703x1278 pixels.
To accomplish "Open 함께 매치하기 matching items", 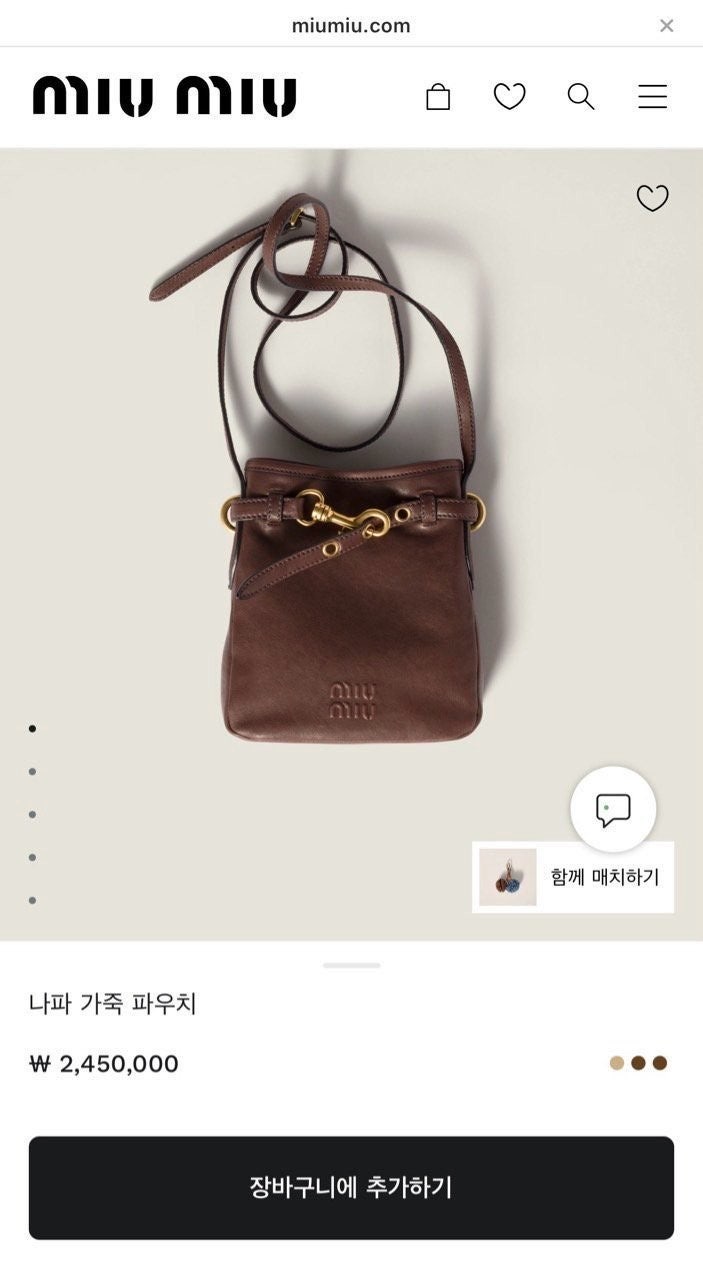I will coord(573,877).
